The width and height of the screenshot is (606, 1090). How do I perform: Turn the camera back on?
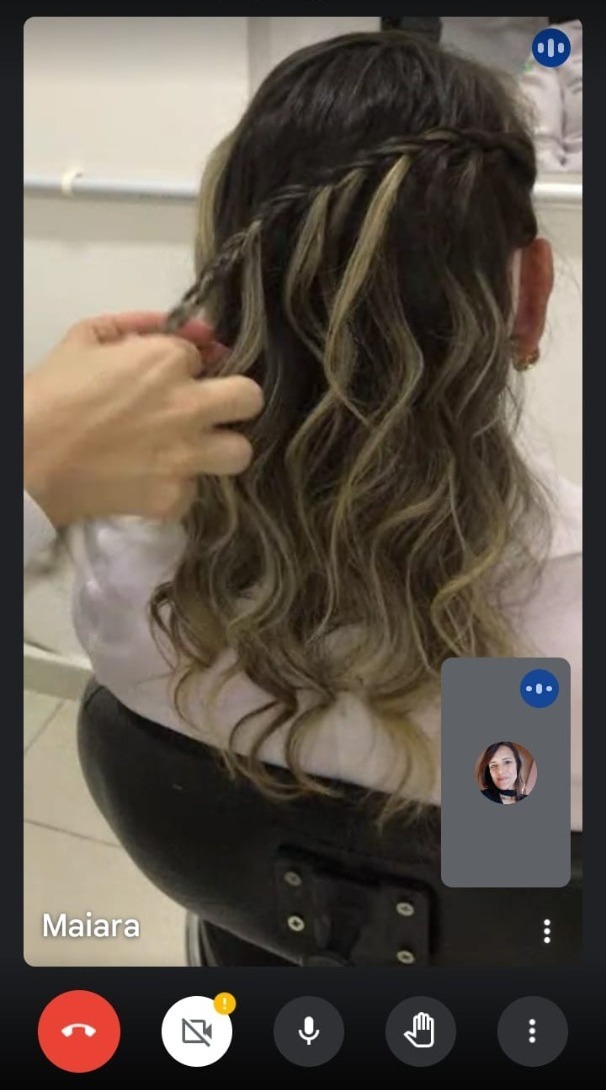(x=197, y=1031)
